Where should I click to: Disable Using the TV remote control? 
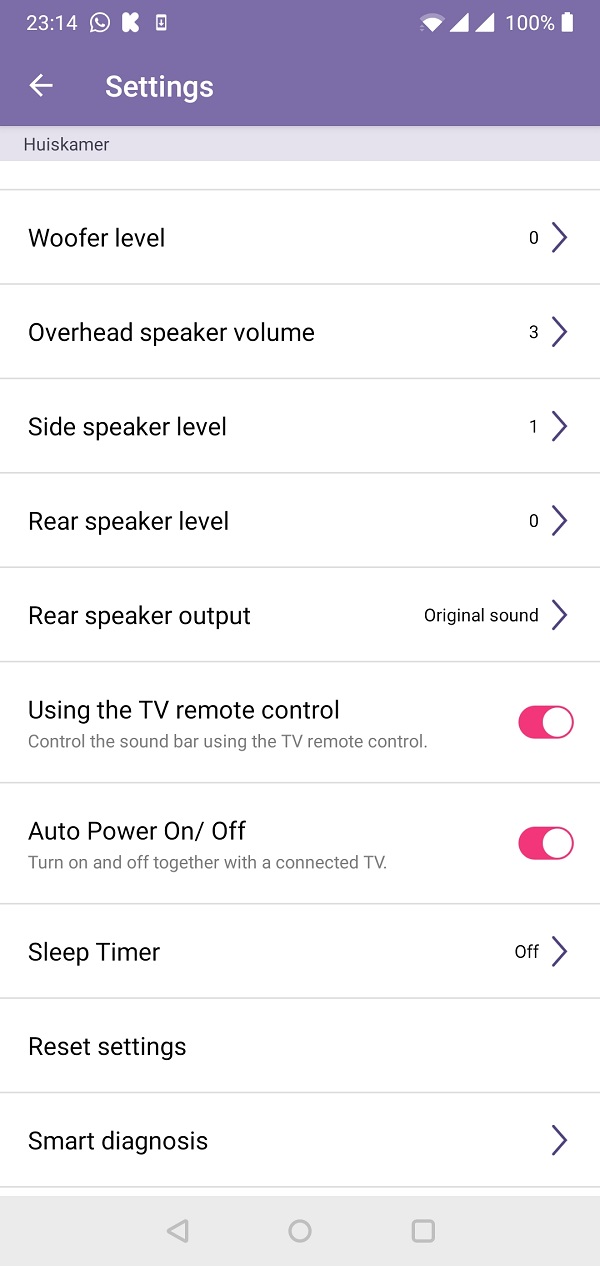[545, 722]
